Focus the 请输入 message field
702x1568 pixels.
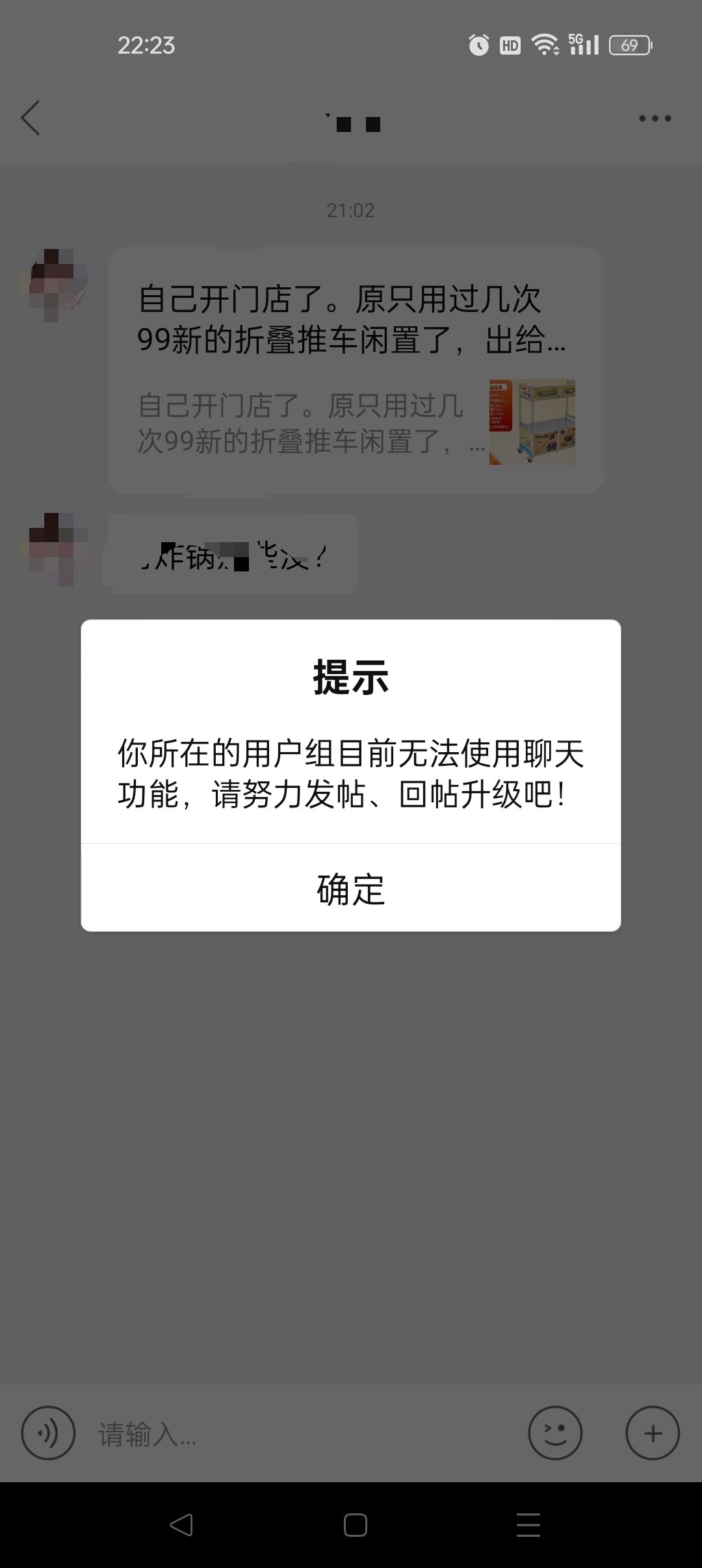pyautogui.click(x=299, y=1434)
